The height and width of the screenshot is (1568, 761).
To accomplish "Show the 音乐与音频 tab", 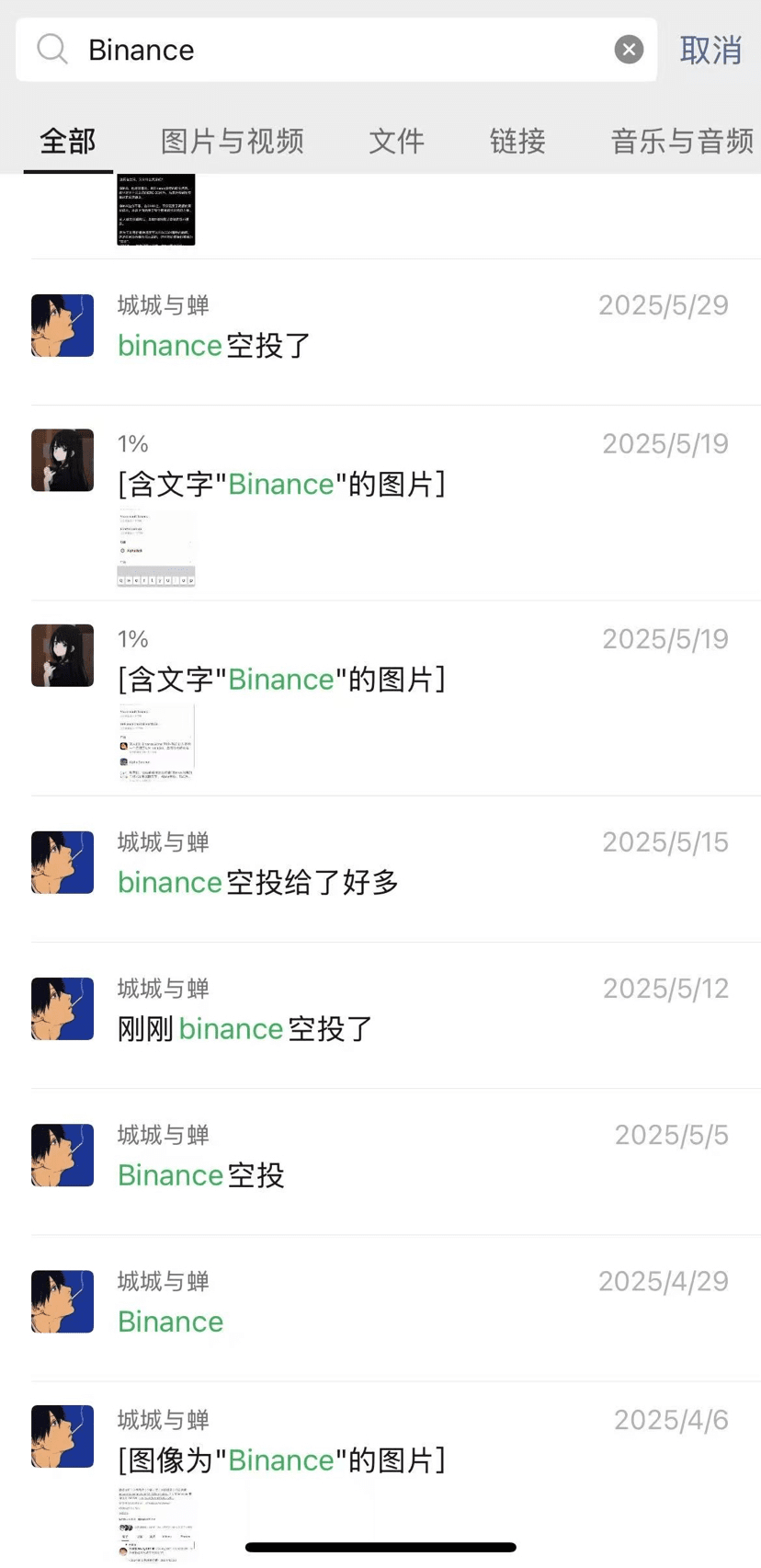I will (x=682, y=142).
